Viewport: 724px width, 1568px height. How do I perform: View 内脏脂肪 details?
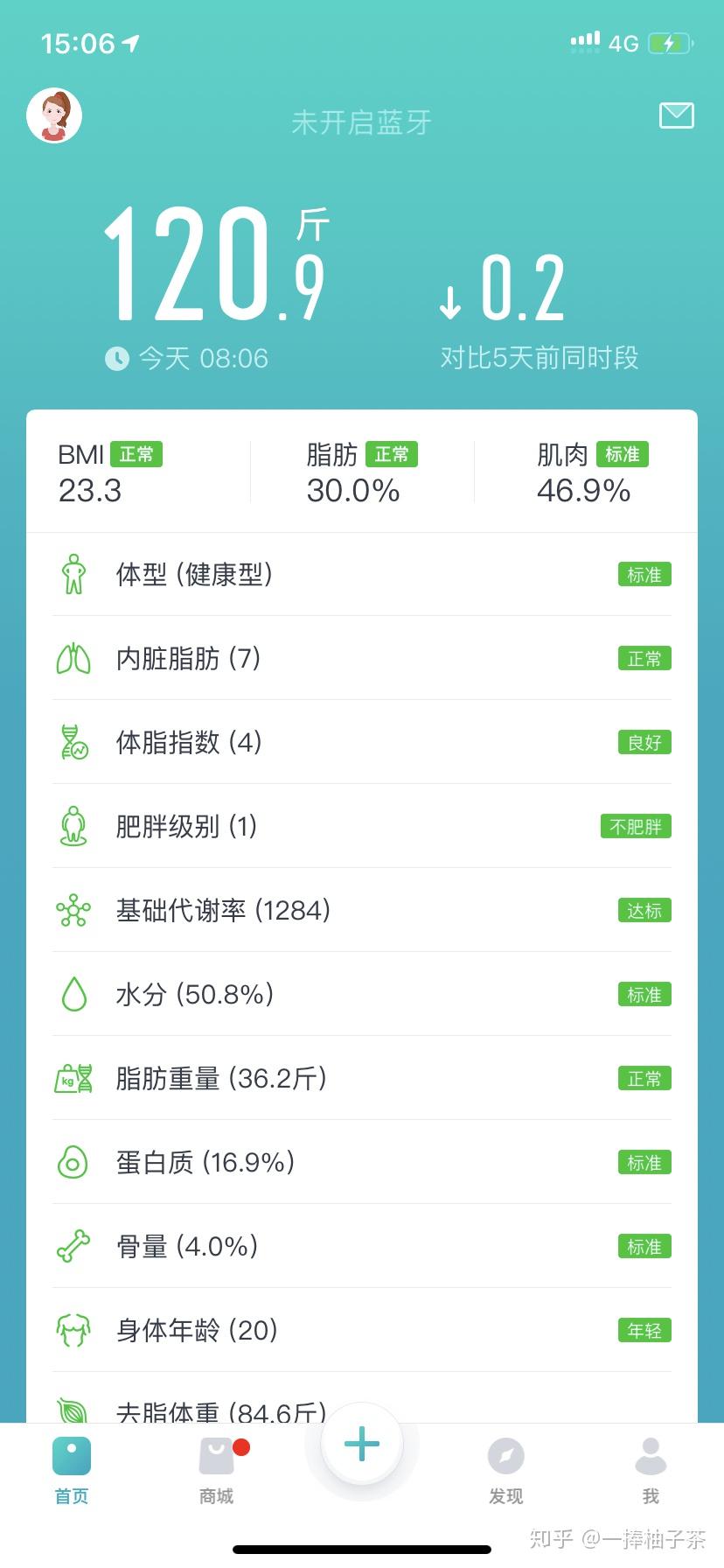[362, 658]
